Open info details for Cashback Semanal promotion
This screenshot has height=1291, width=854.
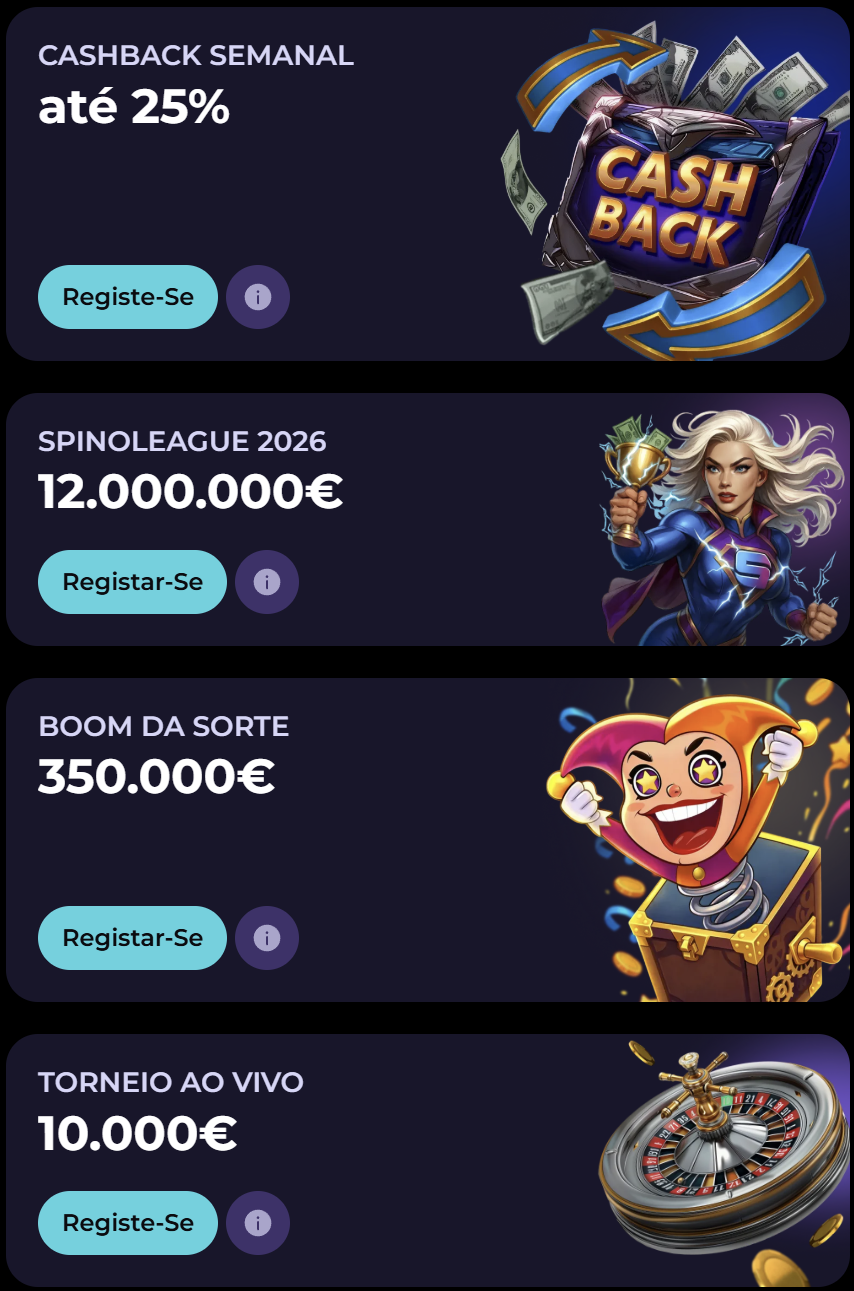(258, 297)
